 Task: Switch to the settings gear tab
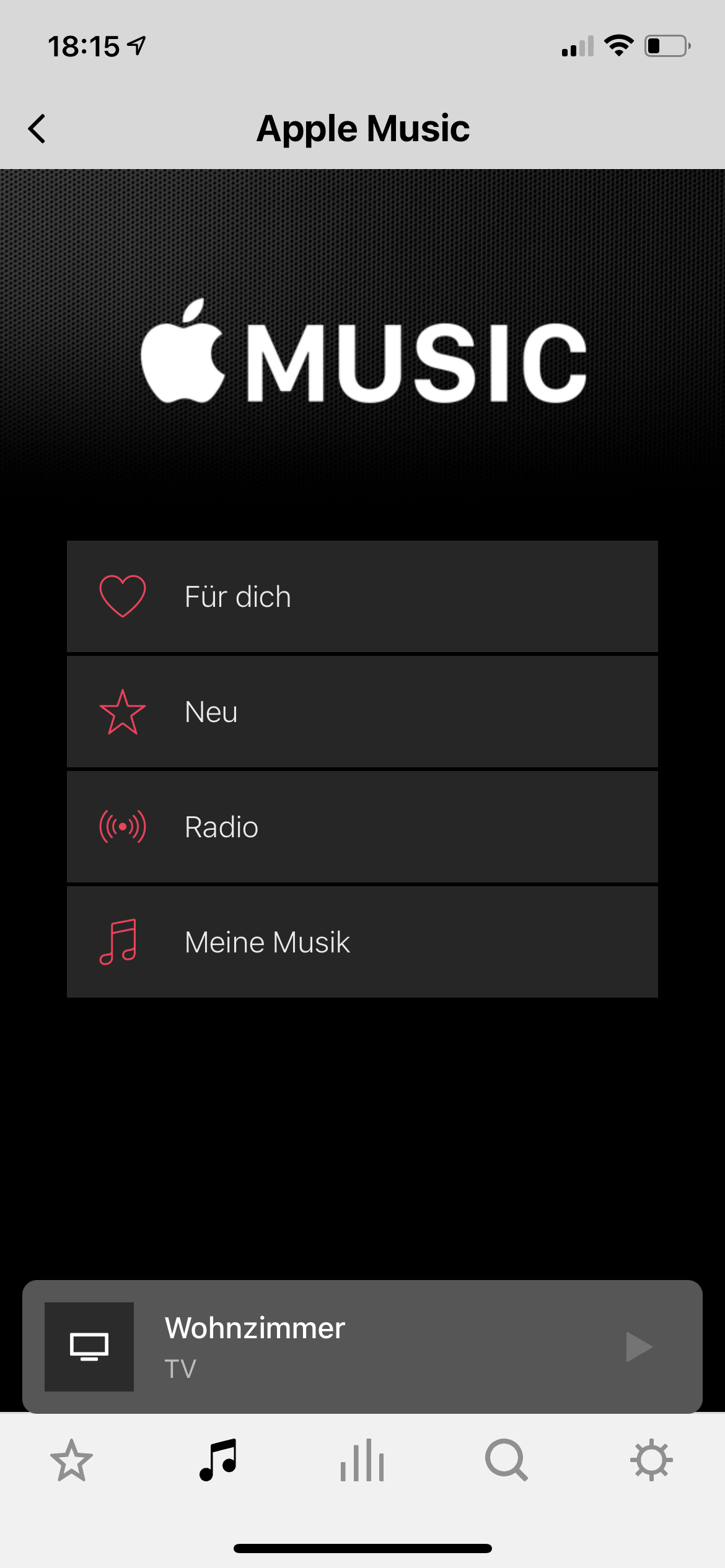(651, 1460)
